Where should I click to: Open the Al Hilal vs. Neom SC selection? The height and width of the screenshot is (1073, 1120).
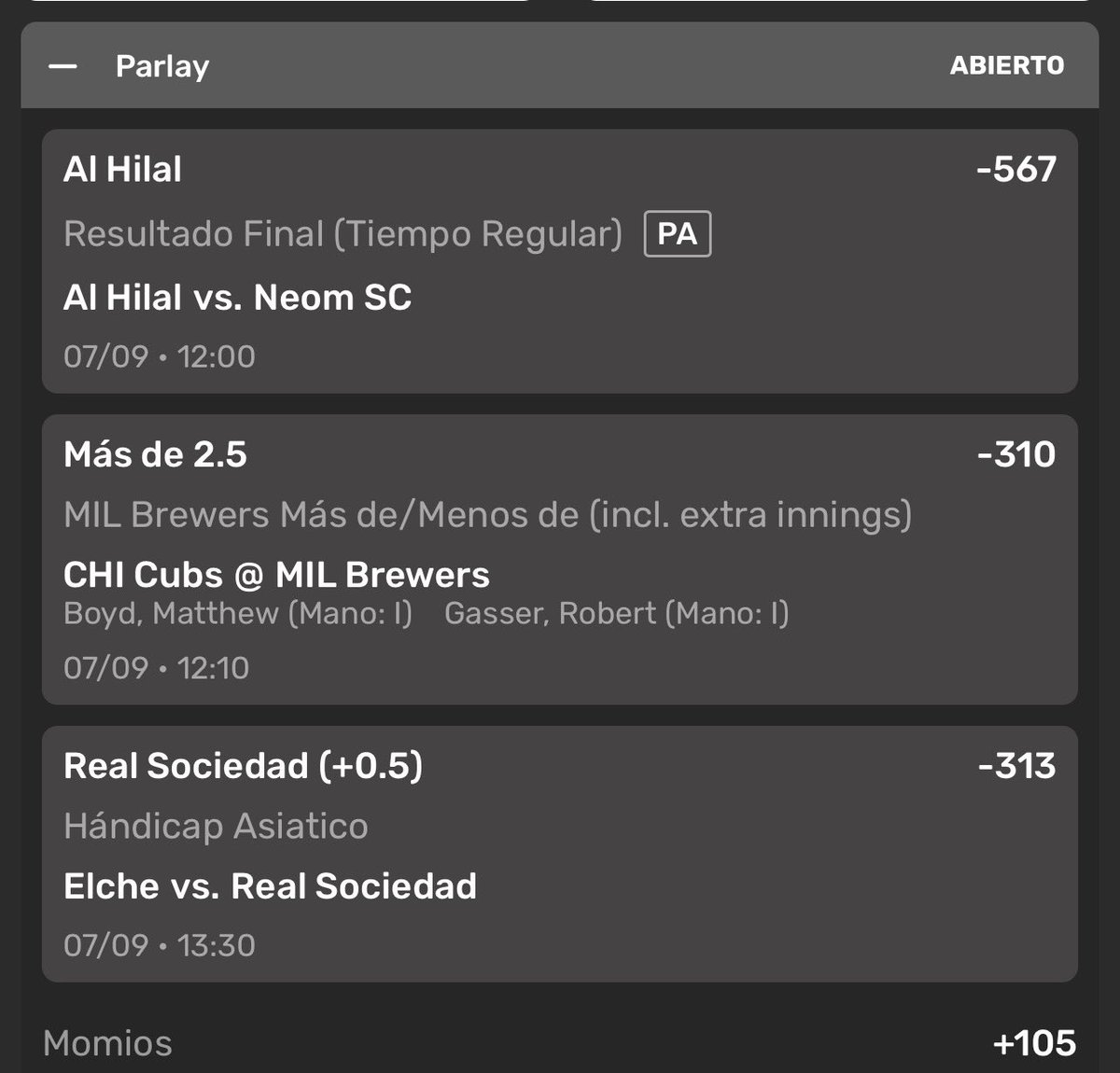(x=560, y=261)
